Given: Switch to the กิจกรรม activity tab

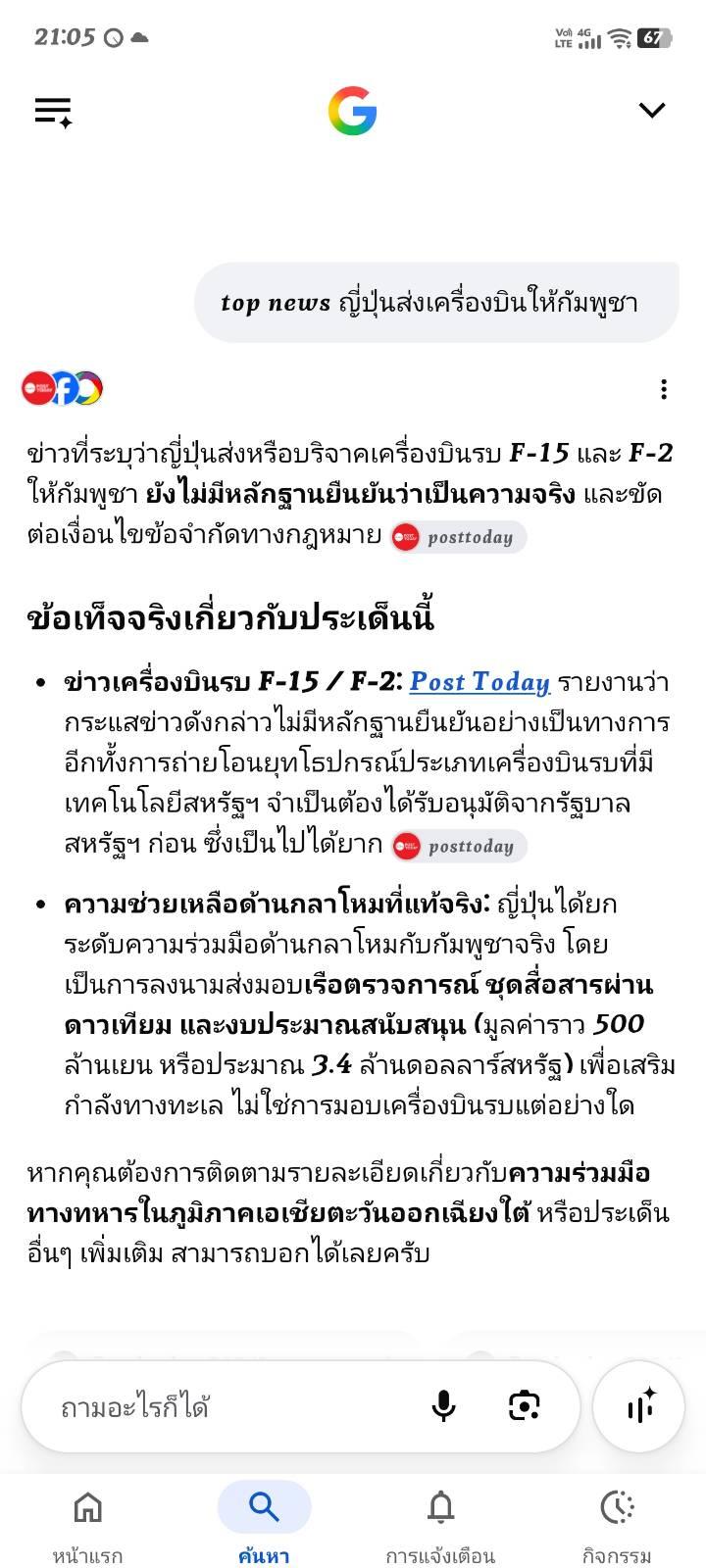Looking at the screenshot, I should pos(617,1526).
